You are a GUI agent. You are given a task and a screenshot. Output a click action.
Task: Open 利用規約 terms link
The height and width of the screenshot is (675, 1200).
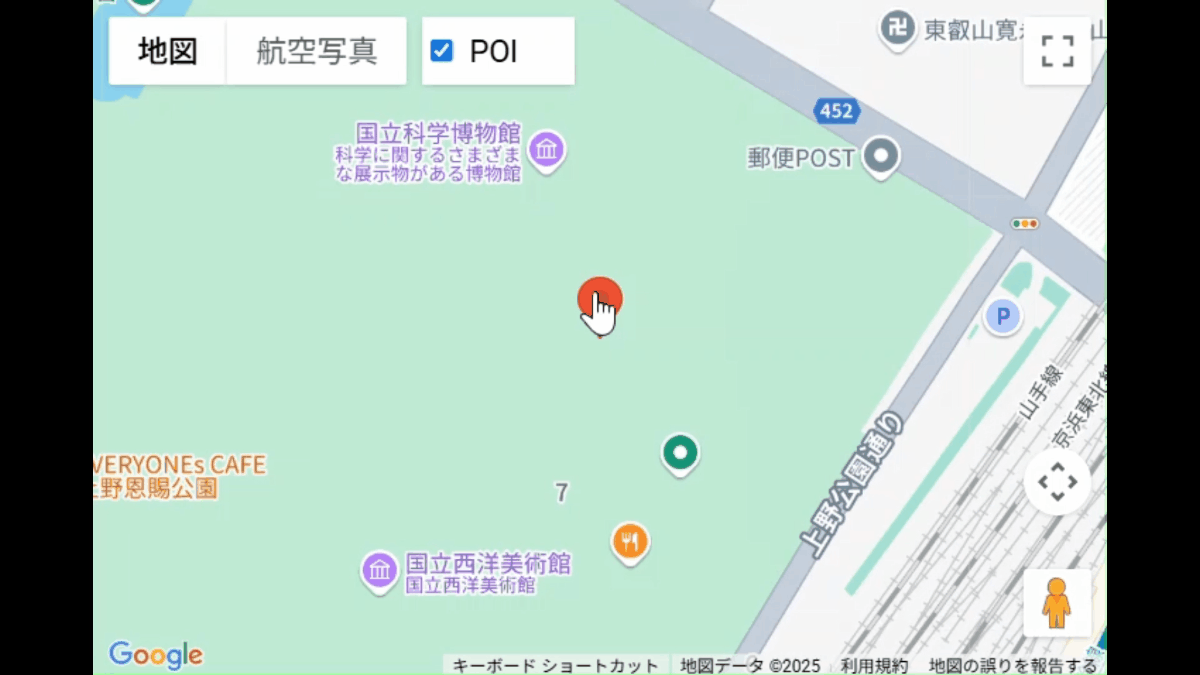click(873, 665)
